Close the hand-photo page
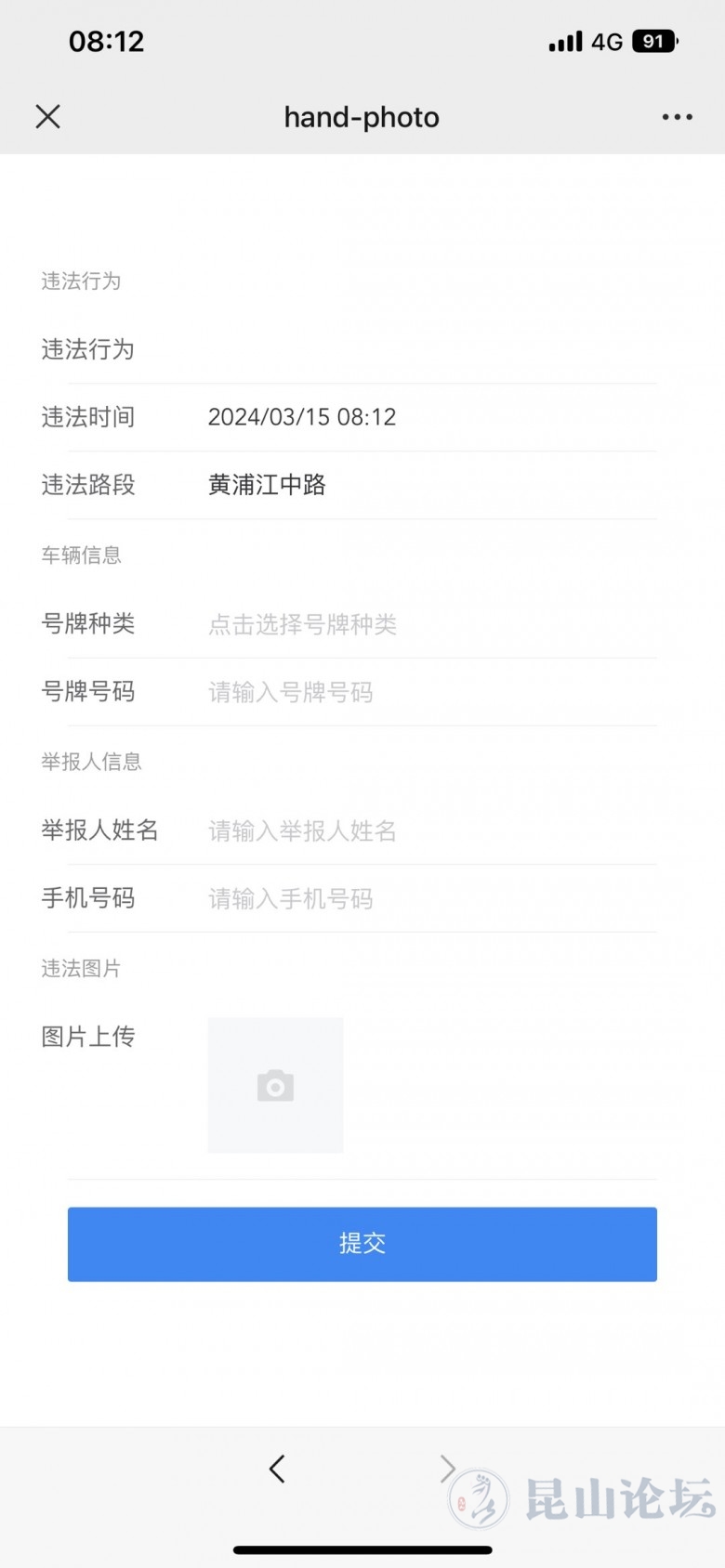This screenshot has height=1568, width=725. pyautogui.click(x=47, y=116)
